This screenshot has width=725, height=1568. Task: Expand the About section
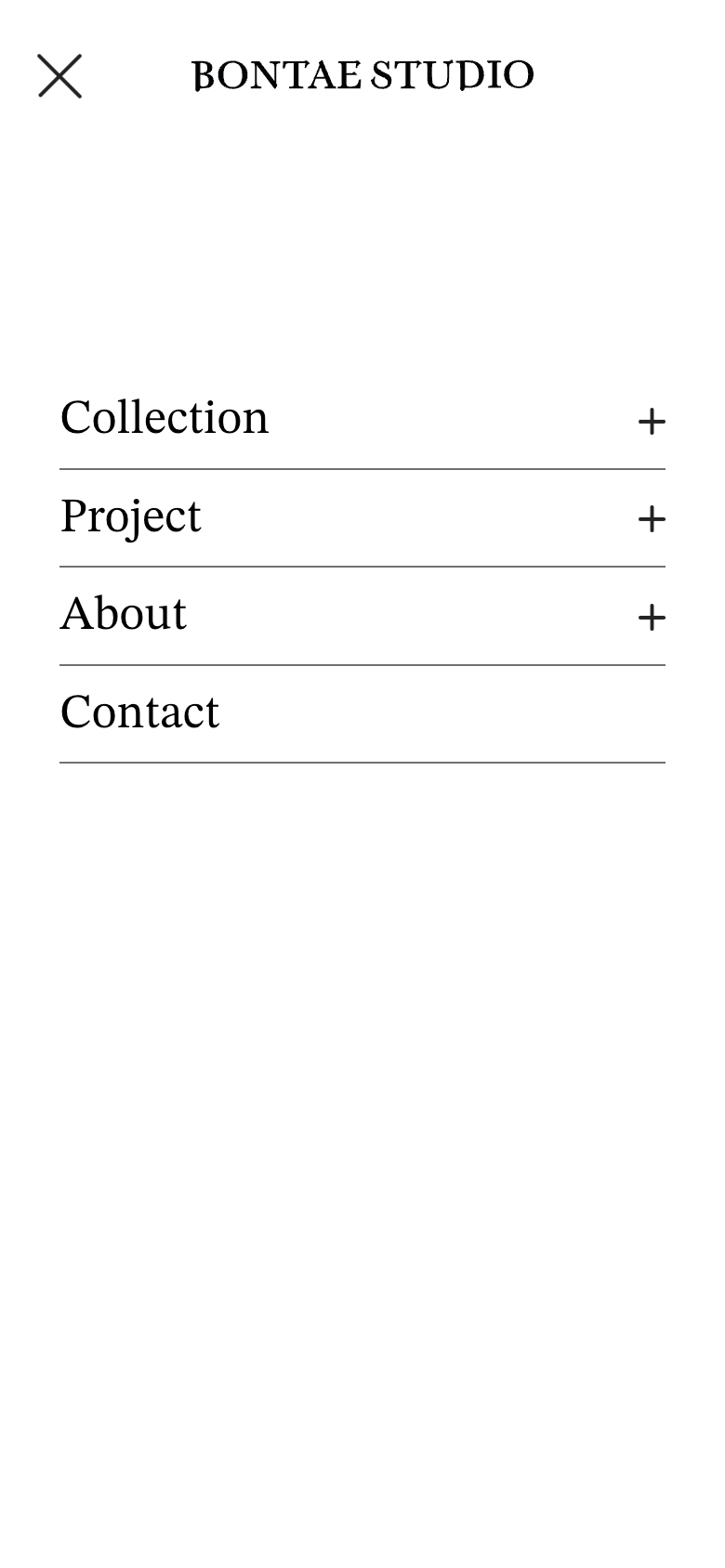pos(651,617)
